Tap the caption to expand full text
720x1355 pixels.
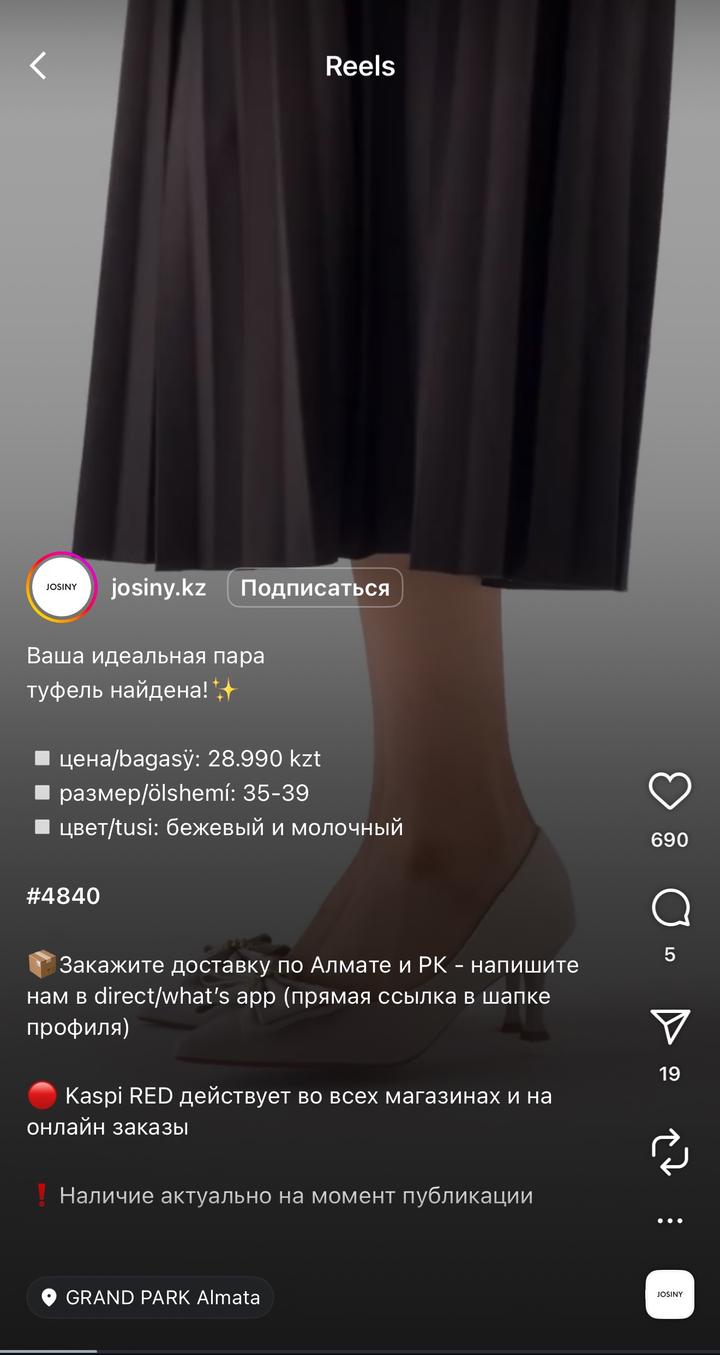pyautogui.click(x=200, y=670)
